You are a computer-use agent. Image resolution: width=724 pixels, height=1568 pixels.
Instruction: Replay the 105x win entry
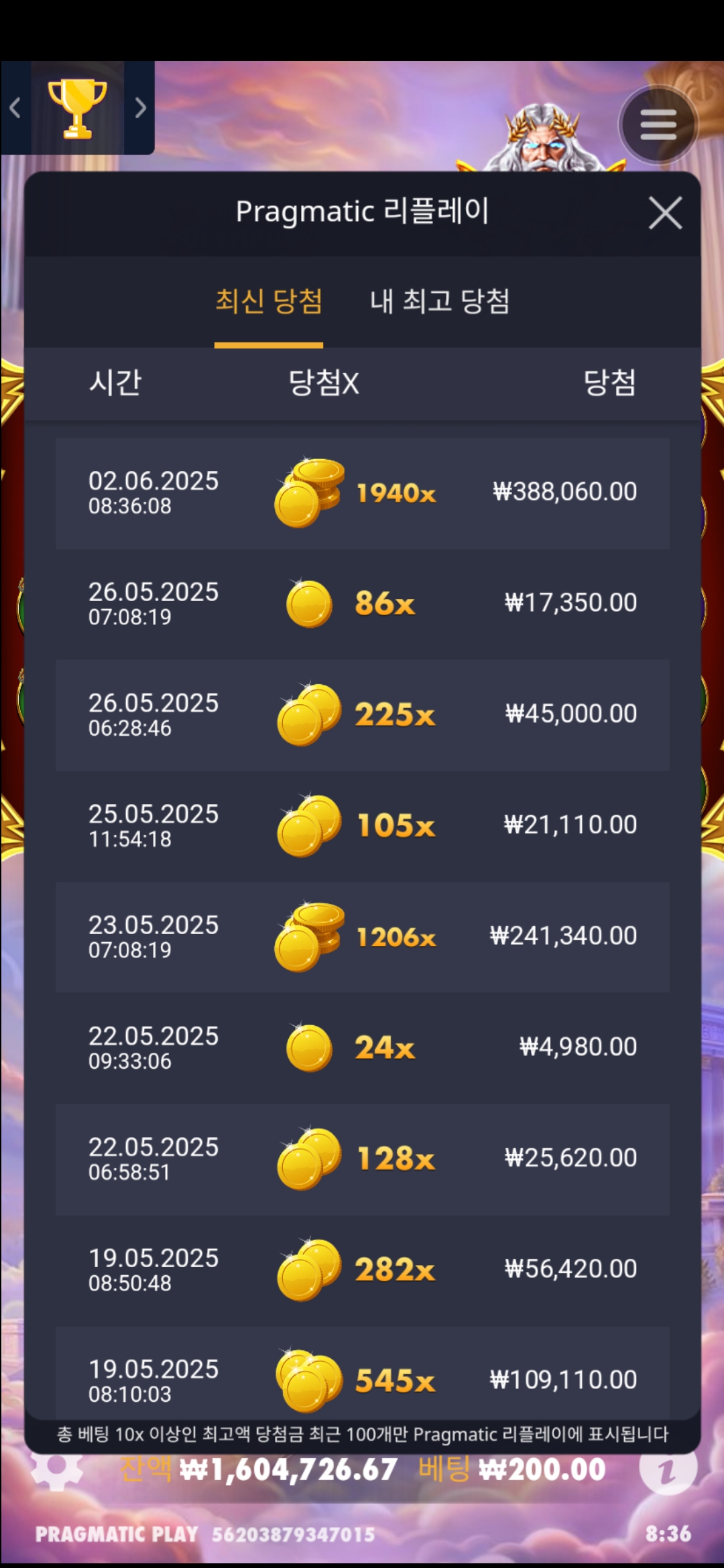362,826
